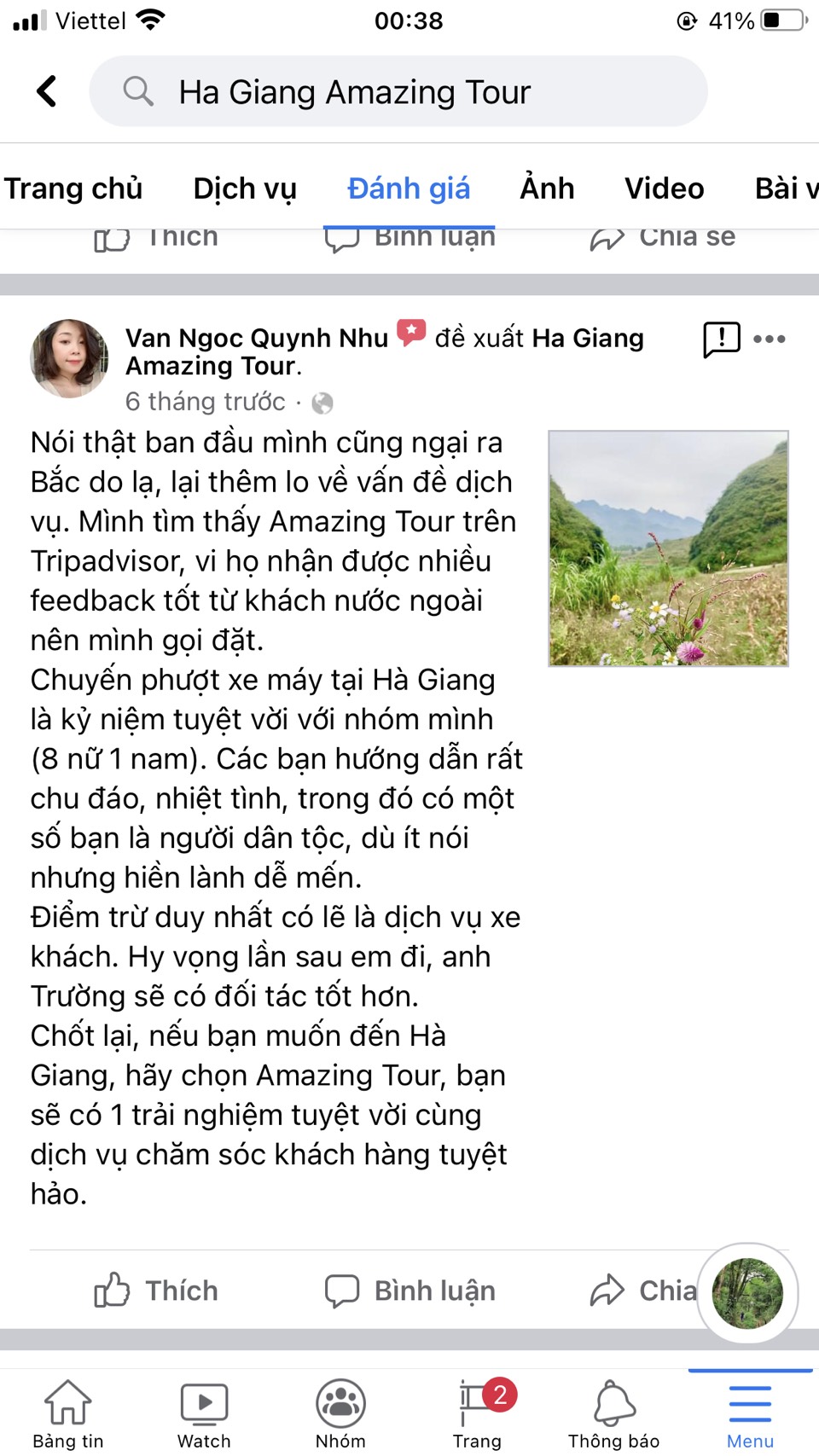Report the post using the exclamation icon

coord(721,339)
